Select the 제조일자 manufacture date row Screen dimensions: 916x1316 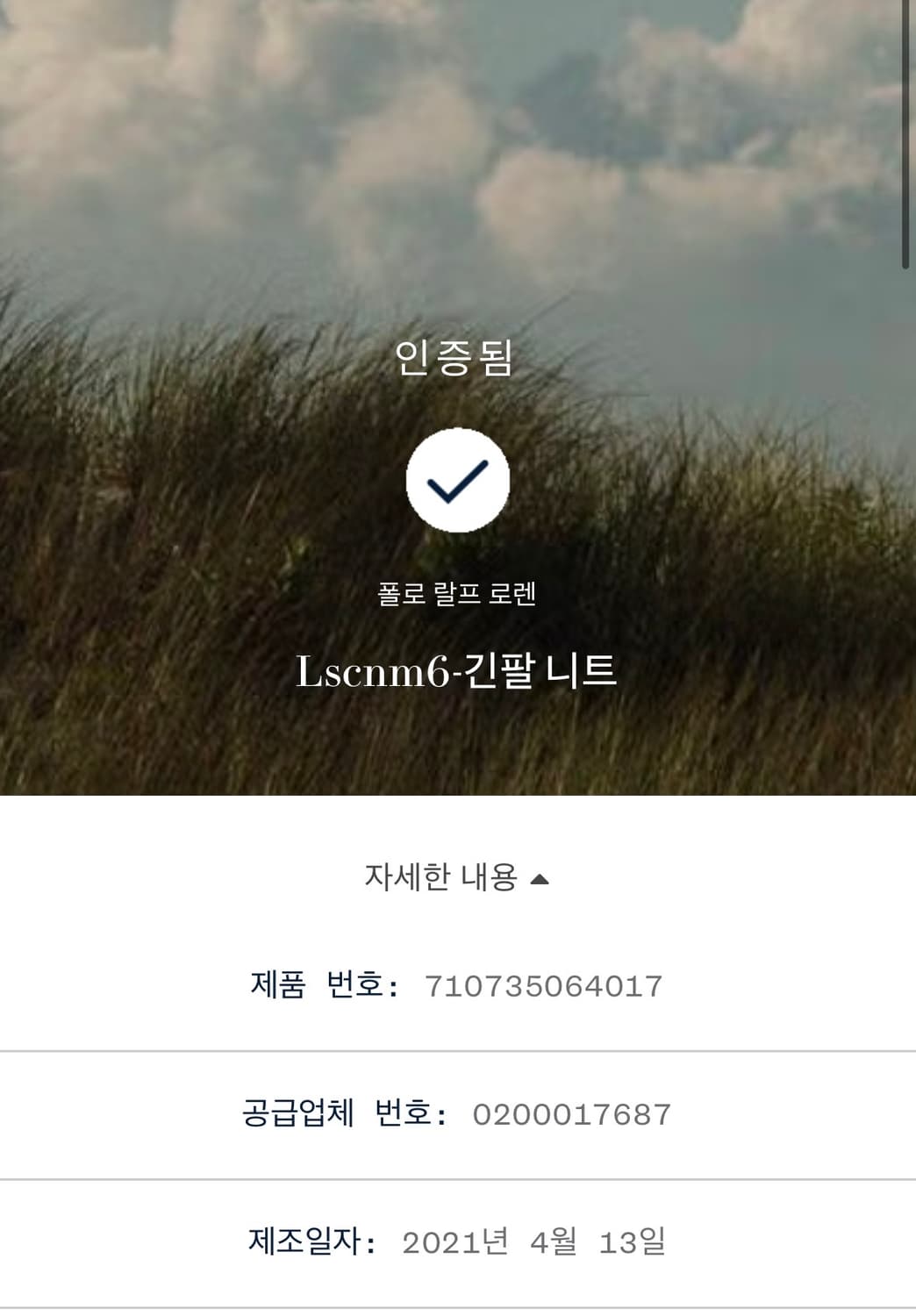click(x=457, y=1242)
